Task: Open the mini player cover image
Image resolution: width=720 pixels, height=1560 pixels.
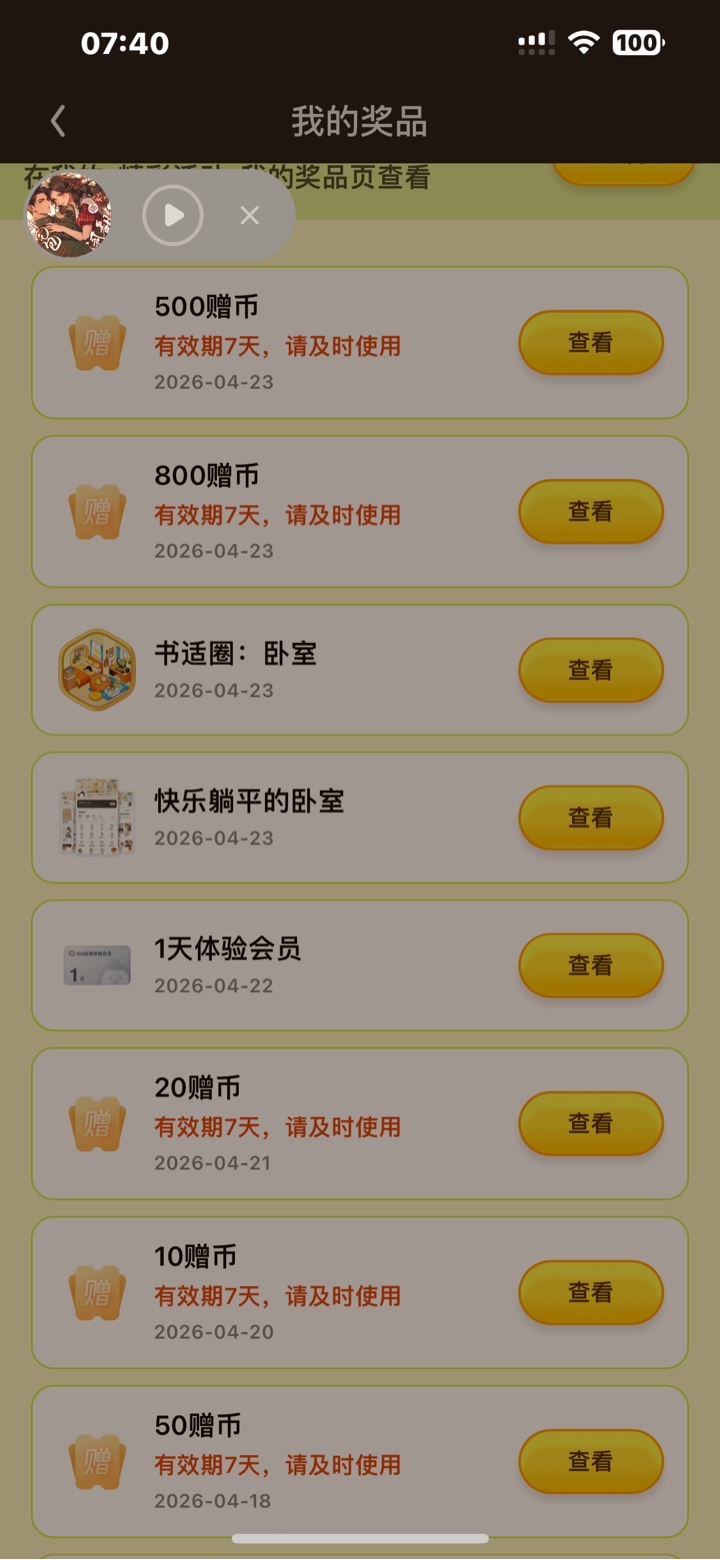Action: point(68,215)
